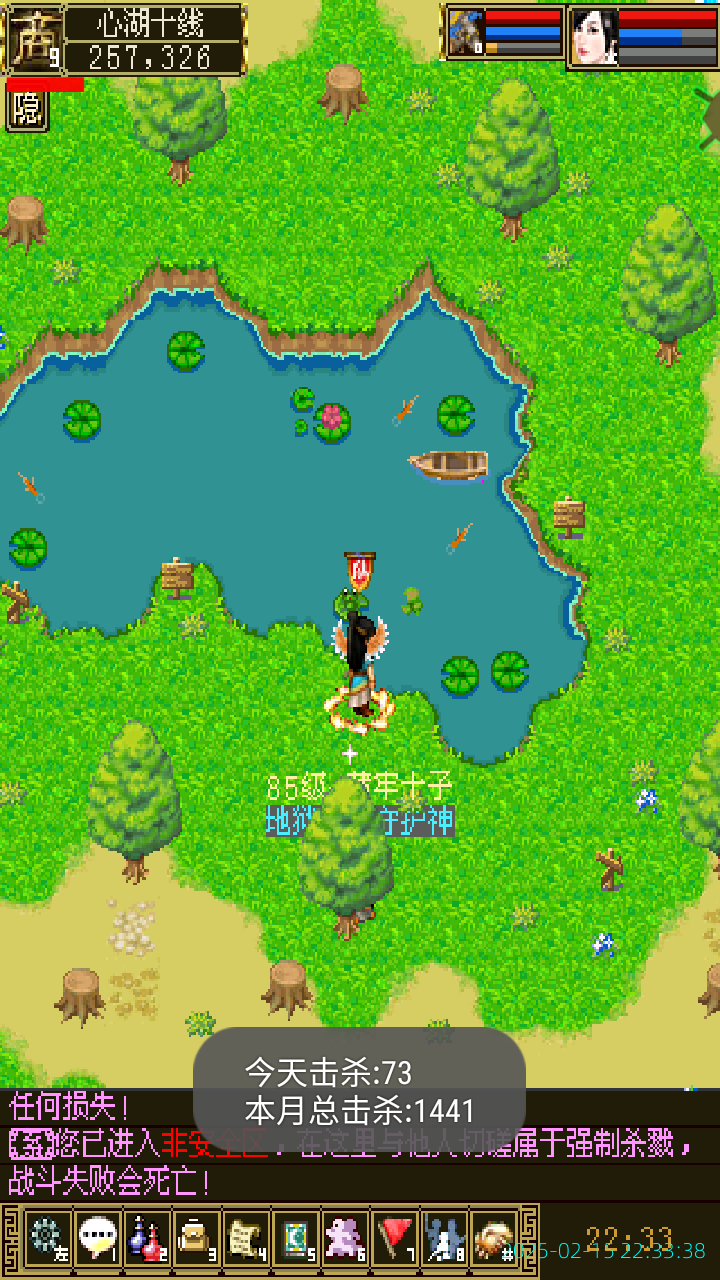Screen dimensions: 720x1280
Task: Tap the wooden boat on the lake
Action: (450, 464)
